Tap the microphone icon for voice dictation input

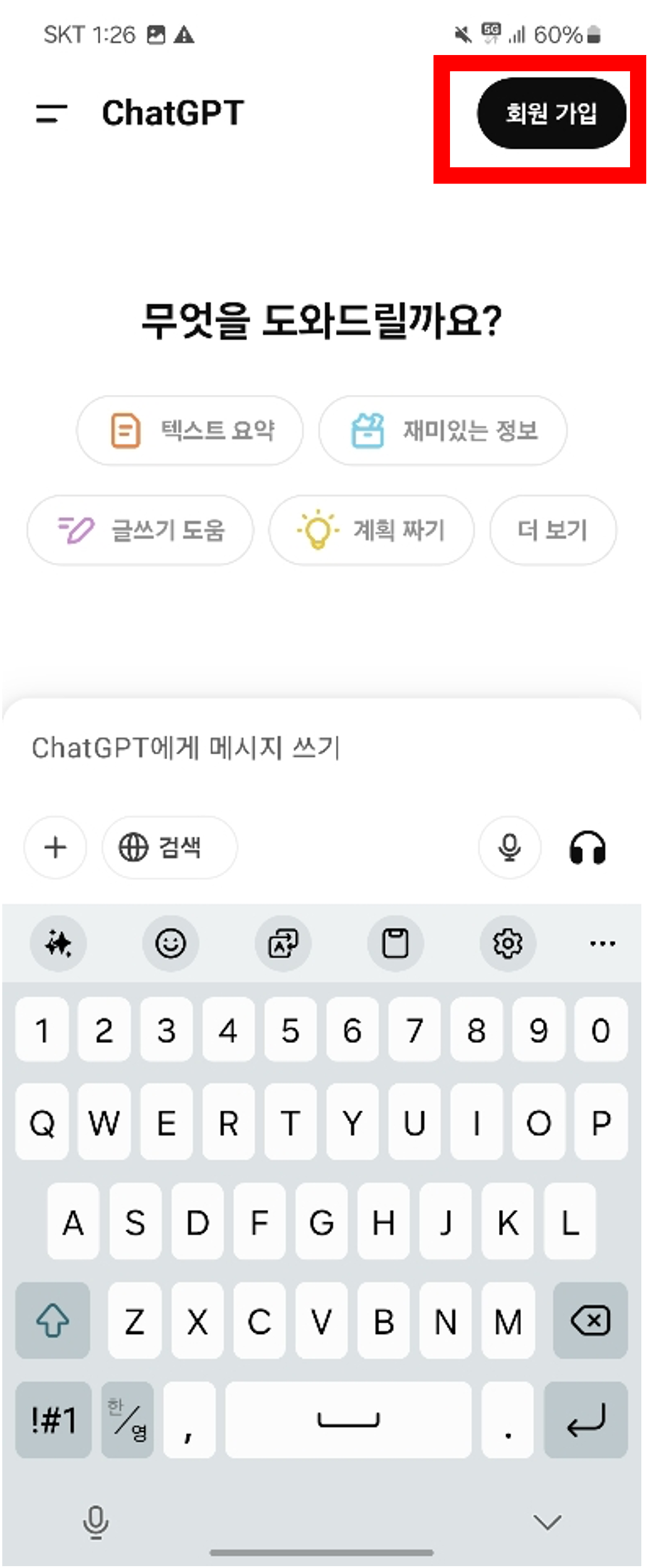click(x=509, y=847)
